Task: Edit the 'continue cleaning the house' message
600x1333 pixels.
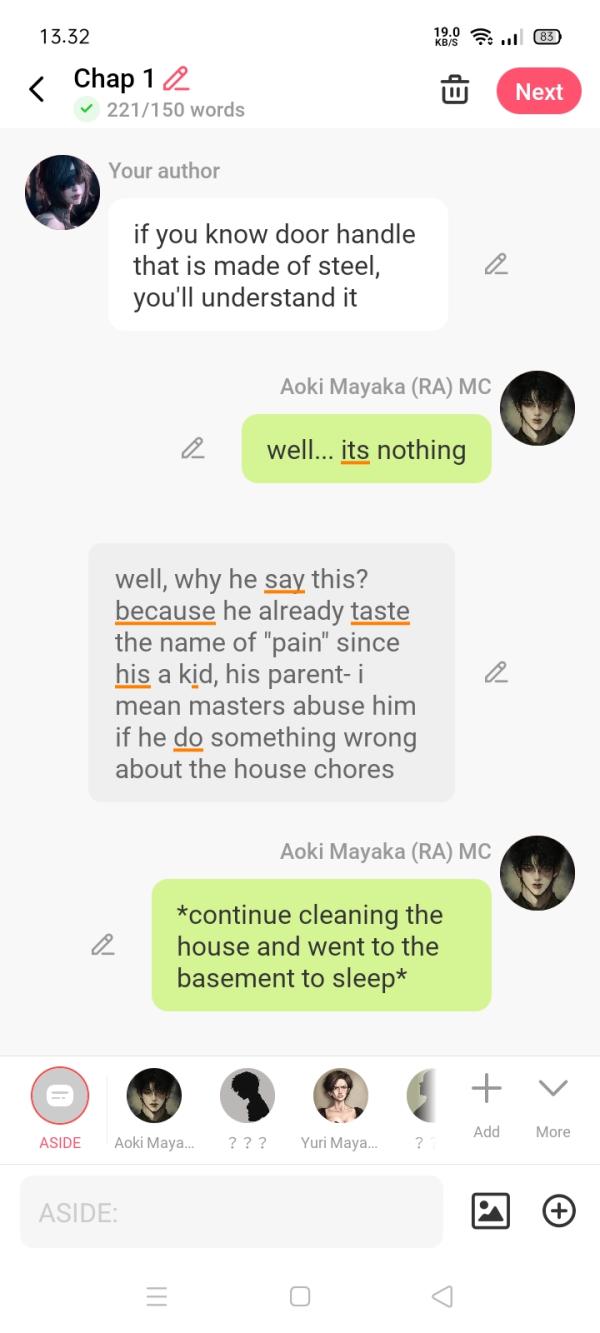Action: pyautogui.click(x=102, y=945)
